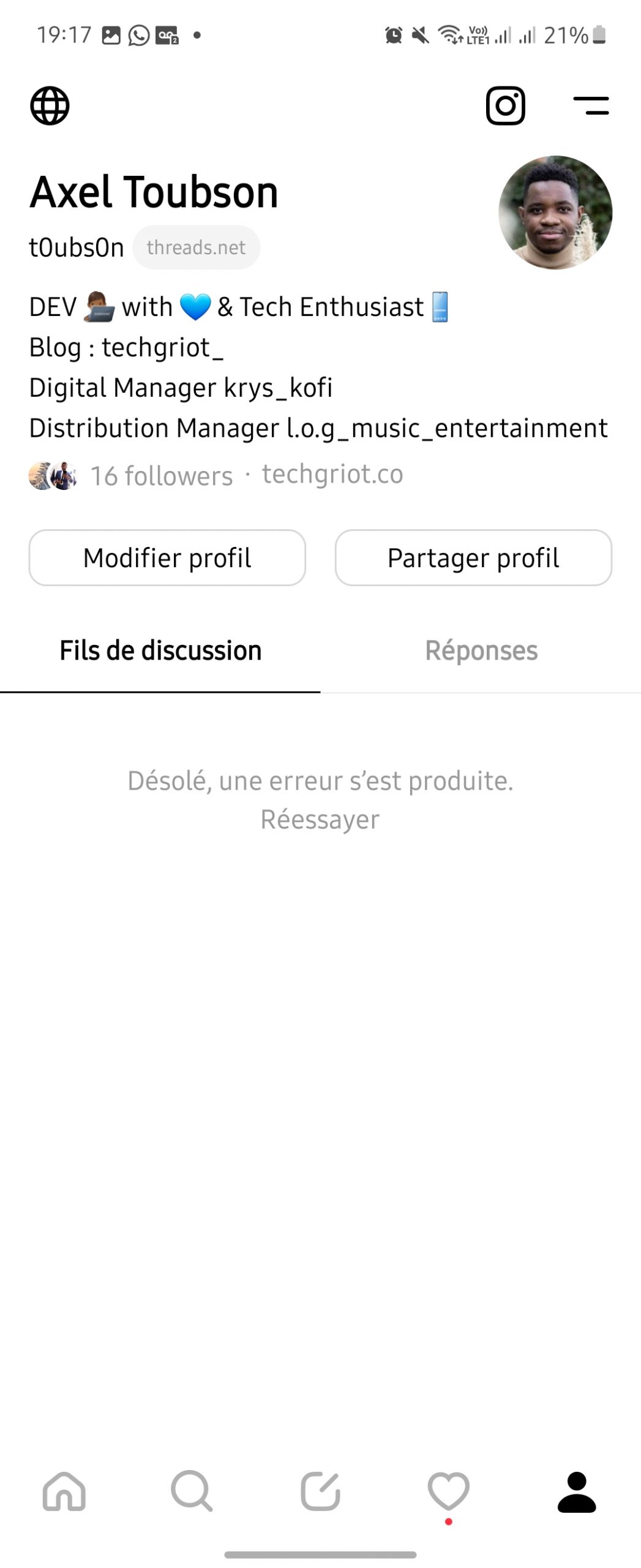Open the activity heart tab

click(x=449, y=1491)
